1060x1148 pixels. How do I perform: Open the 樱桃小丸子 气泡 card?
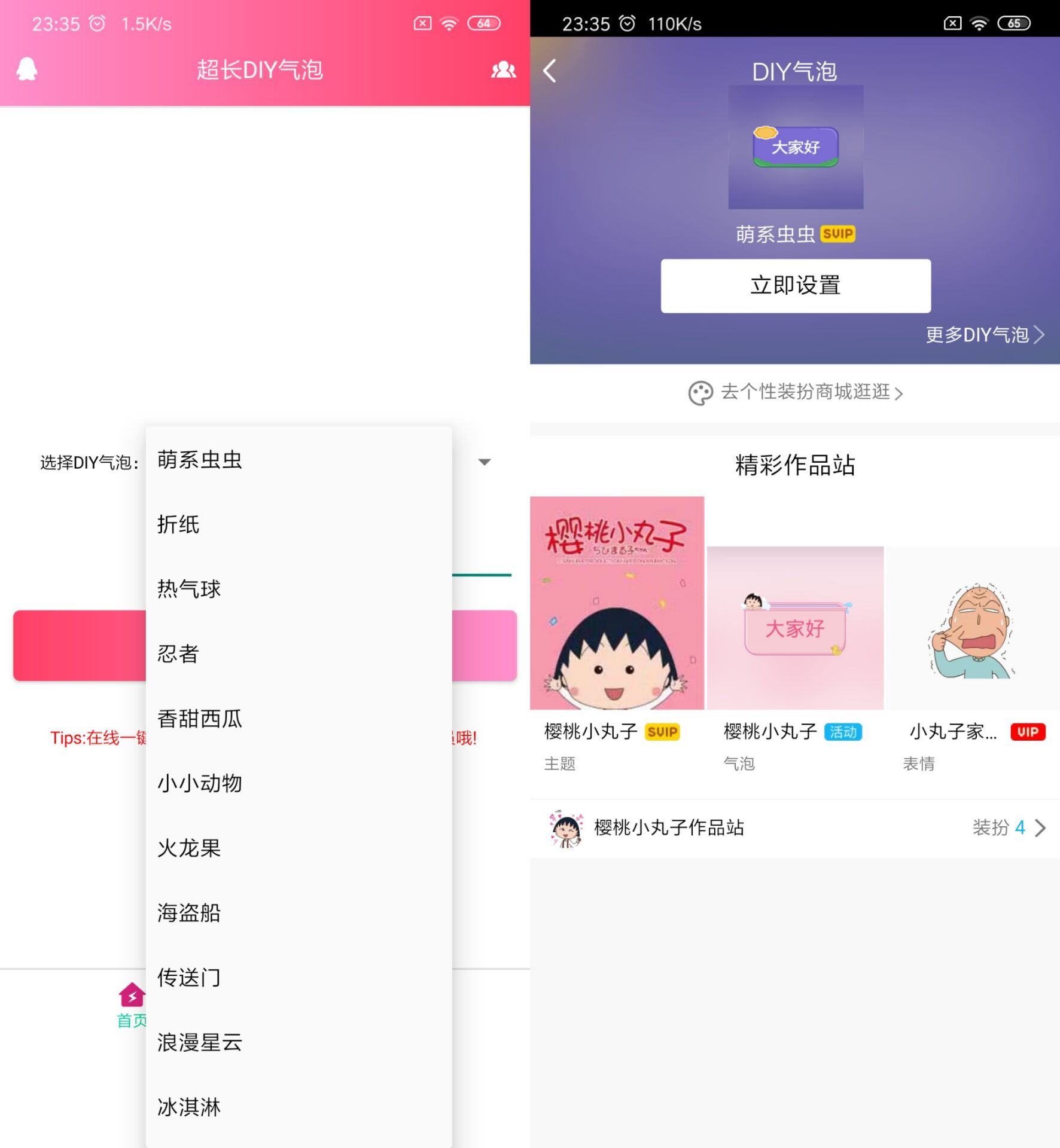795,628
